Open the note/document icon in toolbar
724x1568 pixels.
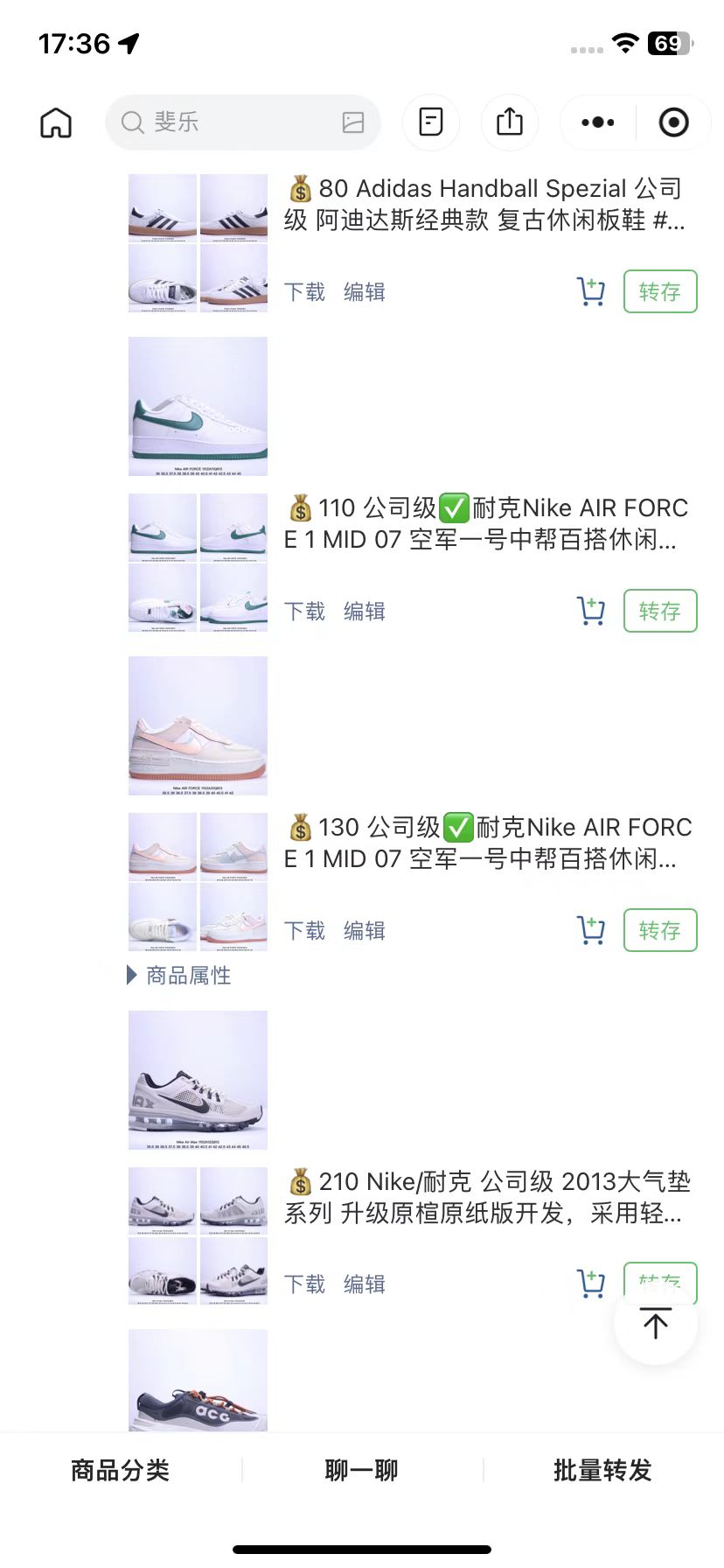[x=431, y=122]
